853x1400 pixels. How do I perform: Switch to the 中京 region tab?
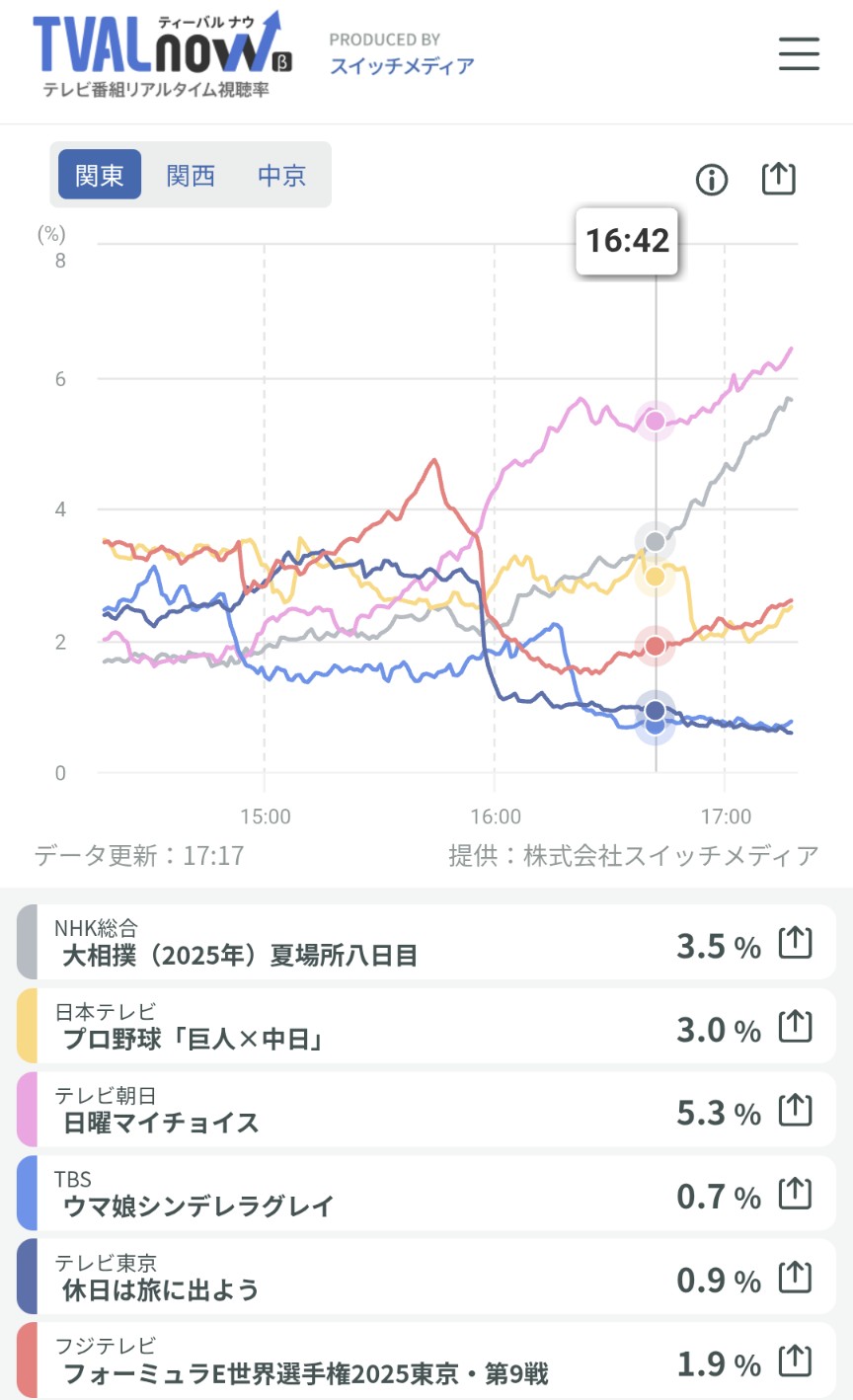click(282, 176)
